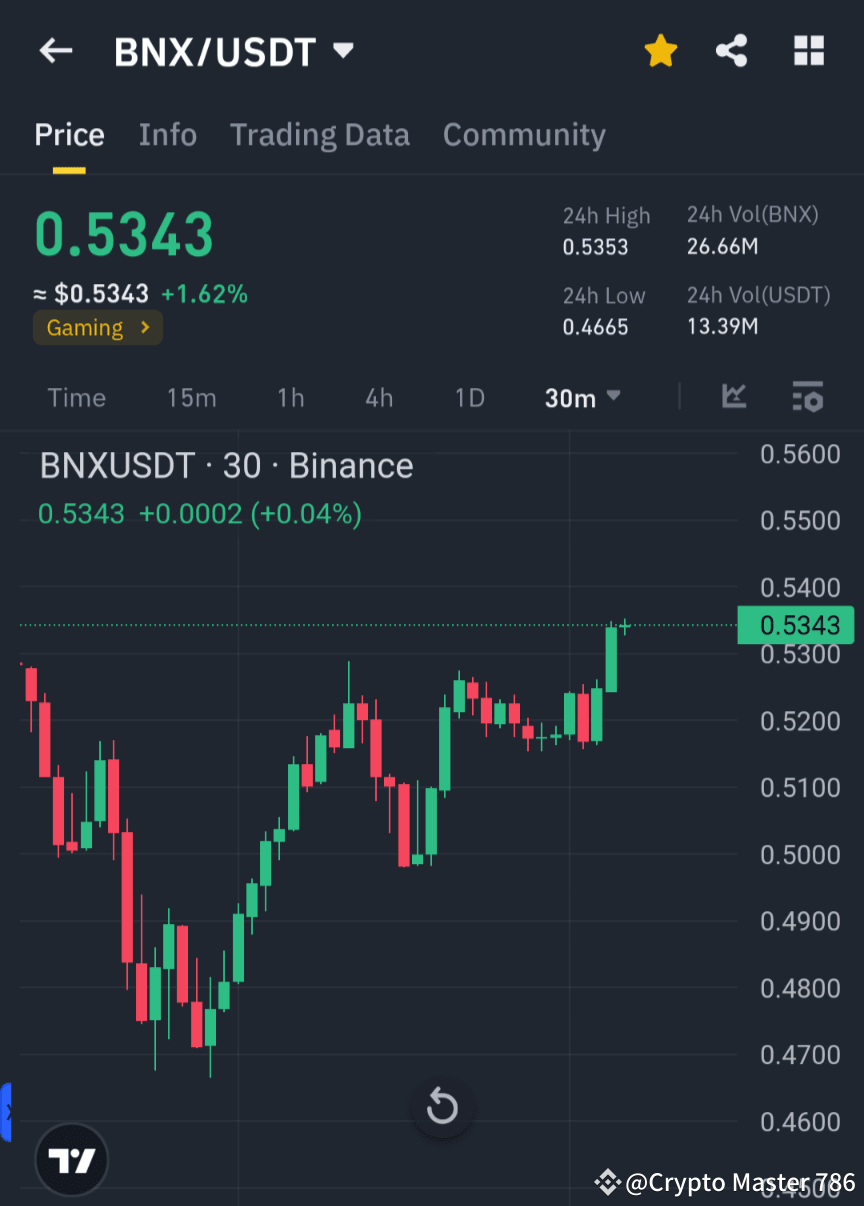Open the Trading Data tab
The image size is (864, 1206).
tap(320, 135)
